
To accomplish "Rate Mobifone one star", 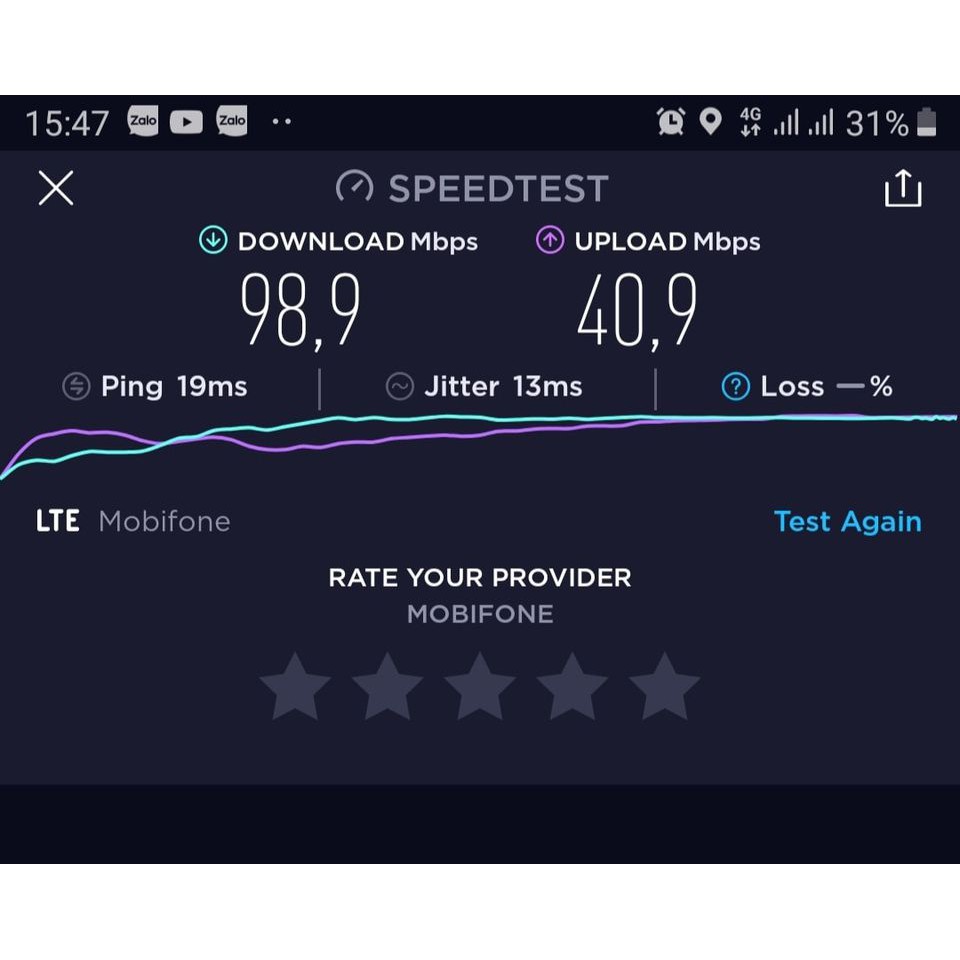I will tap(295, 686).
